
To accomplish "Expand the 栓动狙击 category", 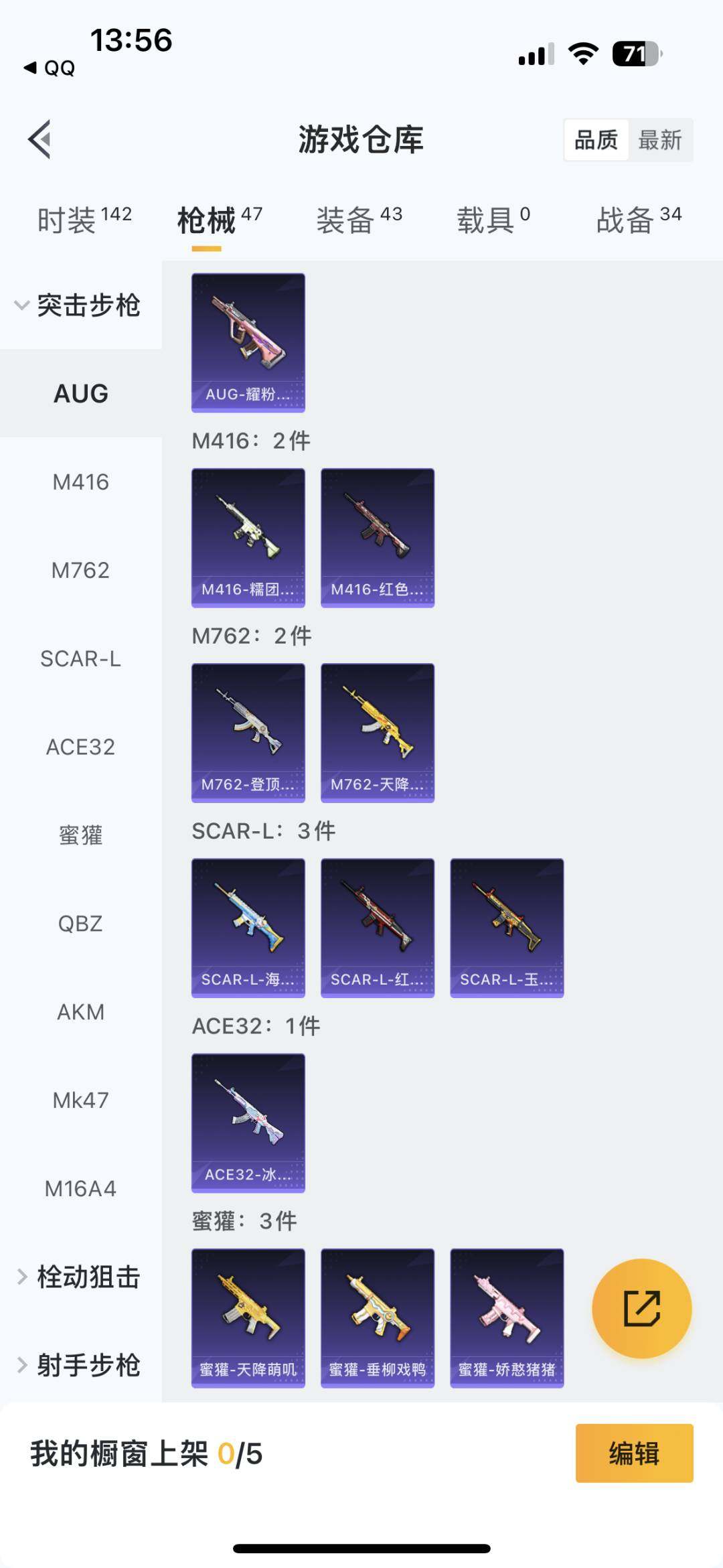I will pyautogui.click(x=79, y=1277).
